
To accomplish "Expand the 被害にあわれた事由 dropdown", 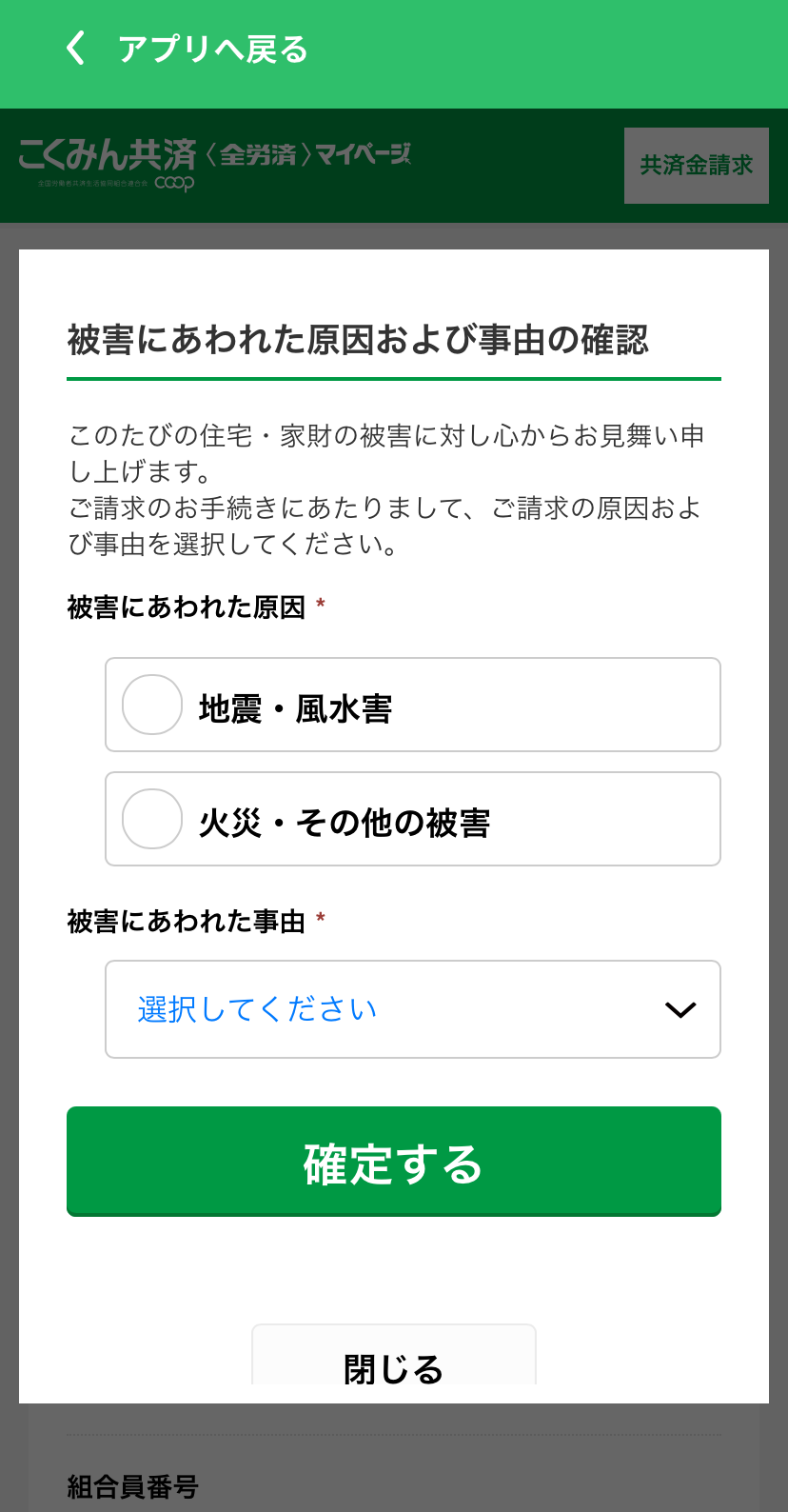I will (x=412, y=1009).
